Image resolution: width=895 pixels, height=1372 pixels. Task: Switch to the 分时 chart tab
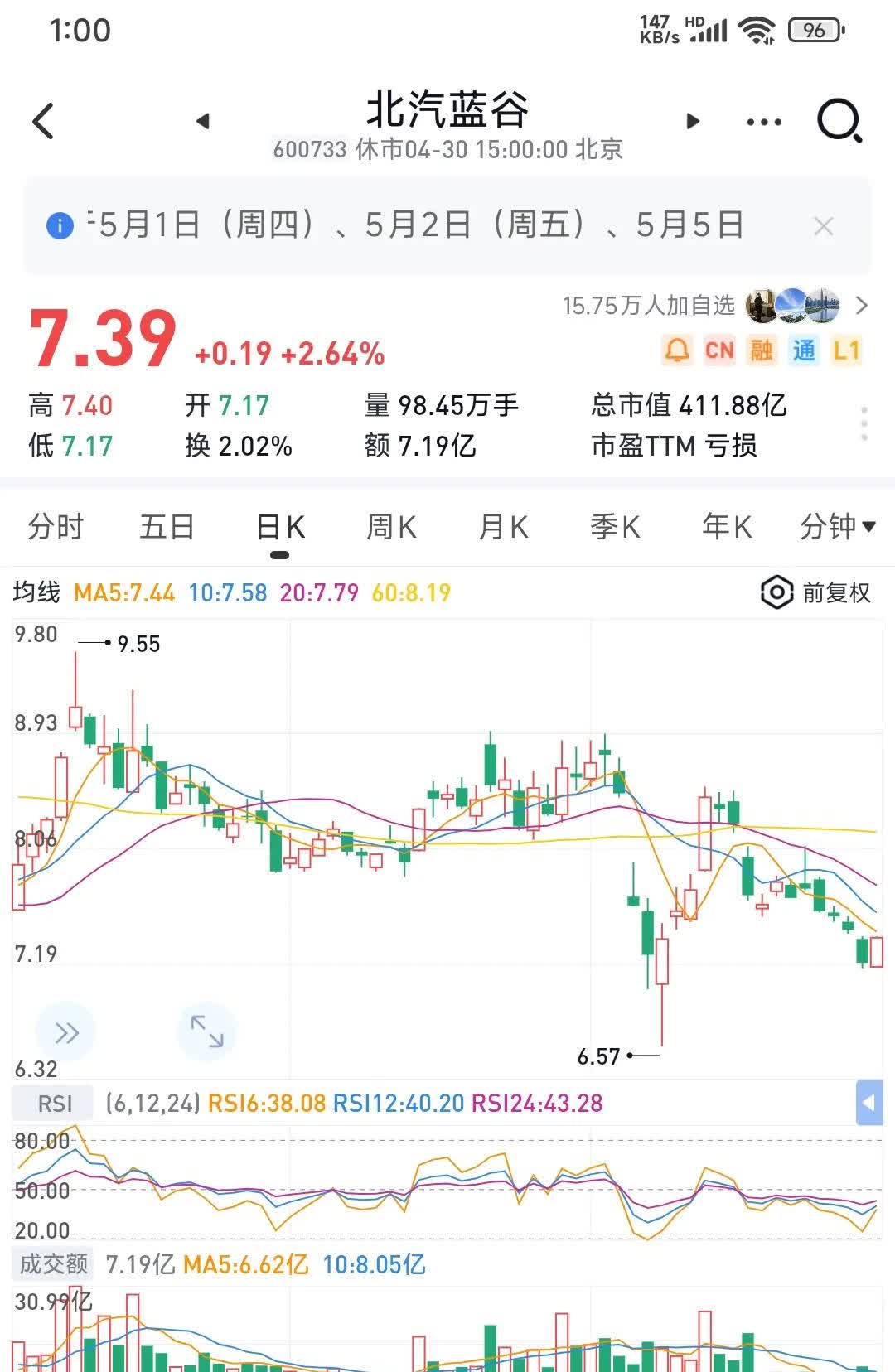pyautogui.click(x=56, y=527)
